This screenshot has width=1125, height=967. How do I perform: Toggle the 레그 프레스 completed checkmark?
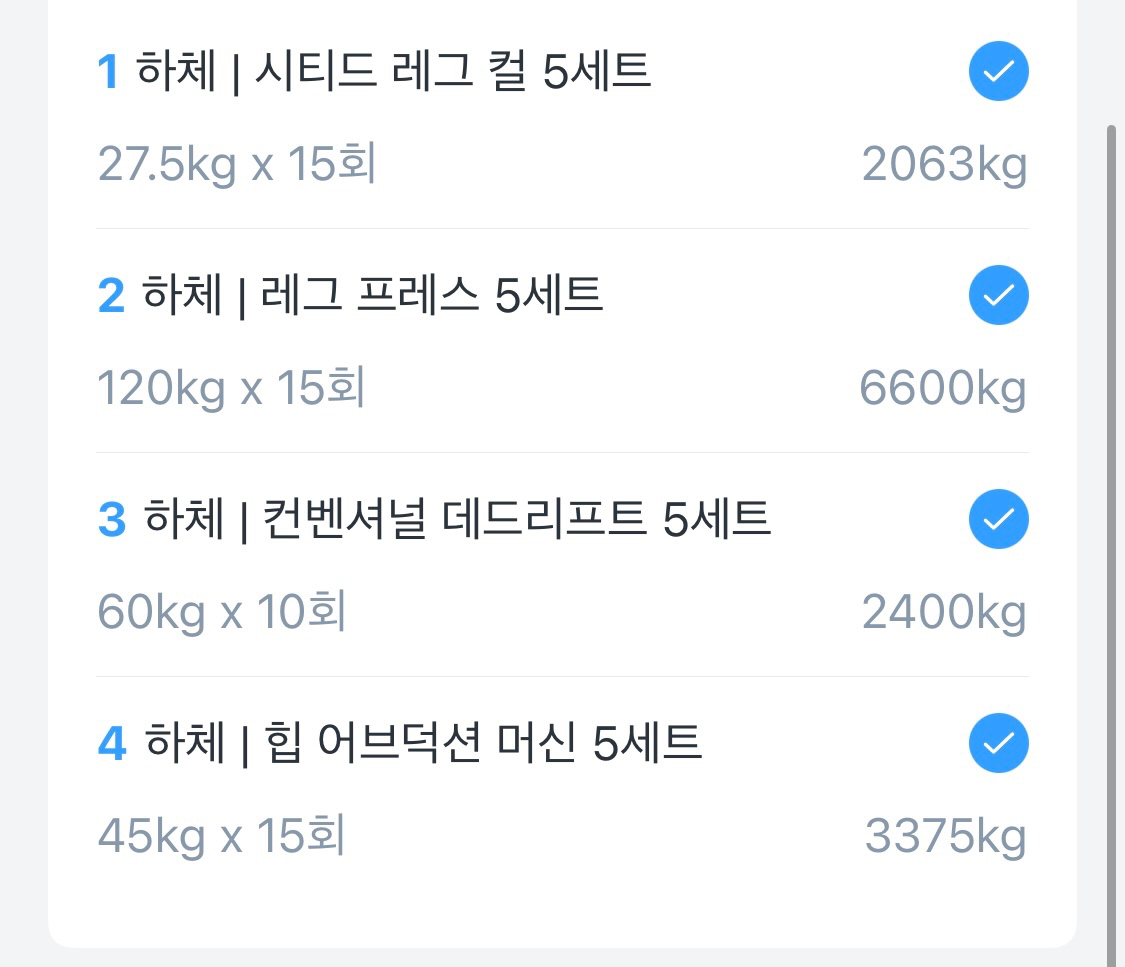click(x=998, y=296)
